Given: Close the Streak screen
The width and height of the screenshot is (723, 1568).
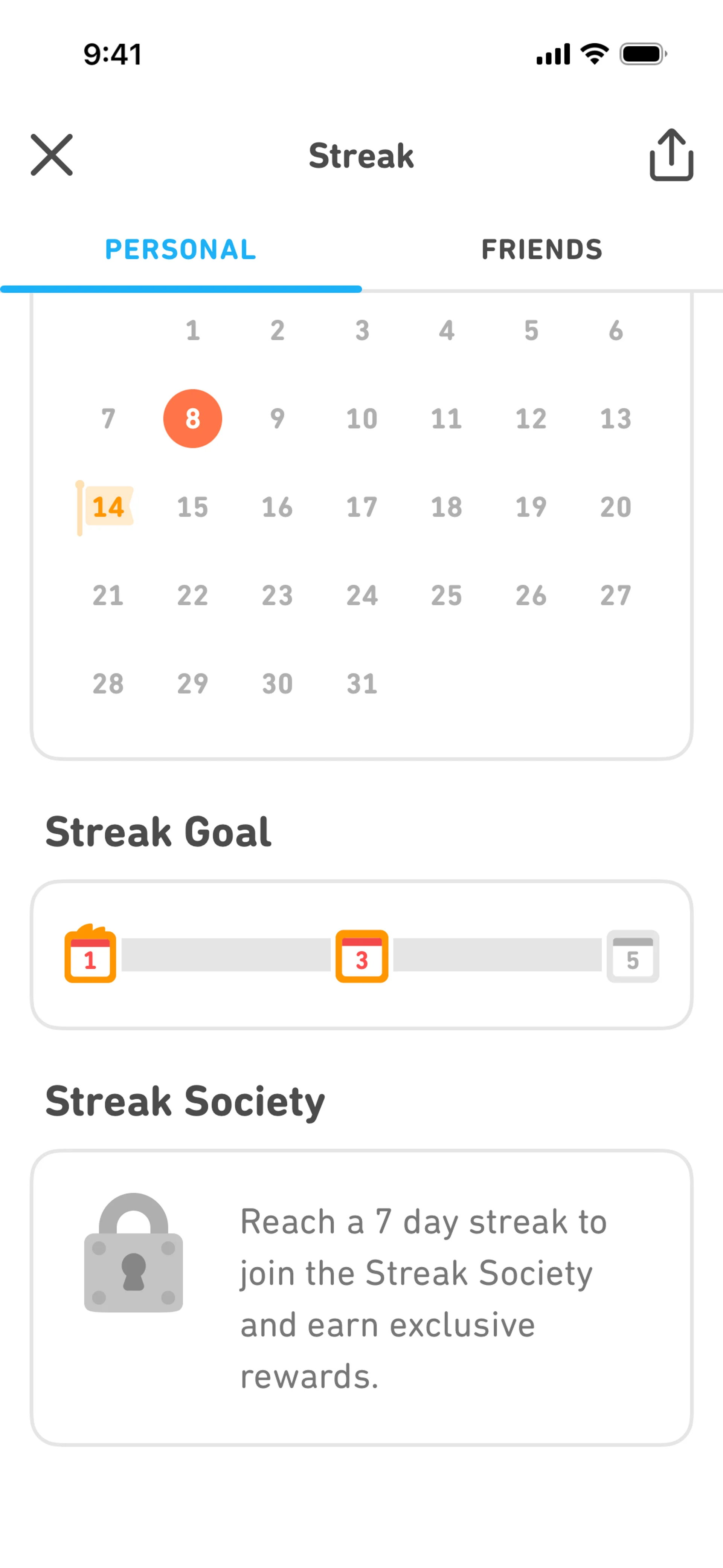Looking at the screenshot, I should [52, 155].
